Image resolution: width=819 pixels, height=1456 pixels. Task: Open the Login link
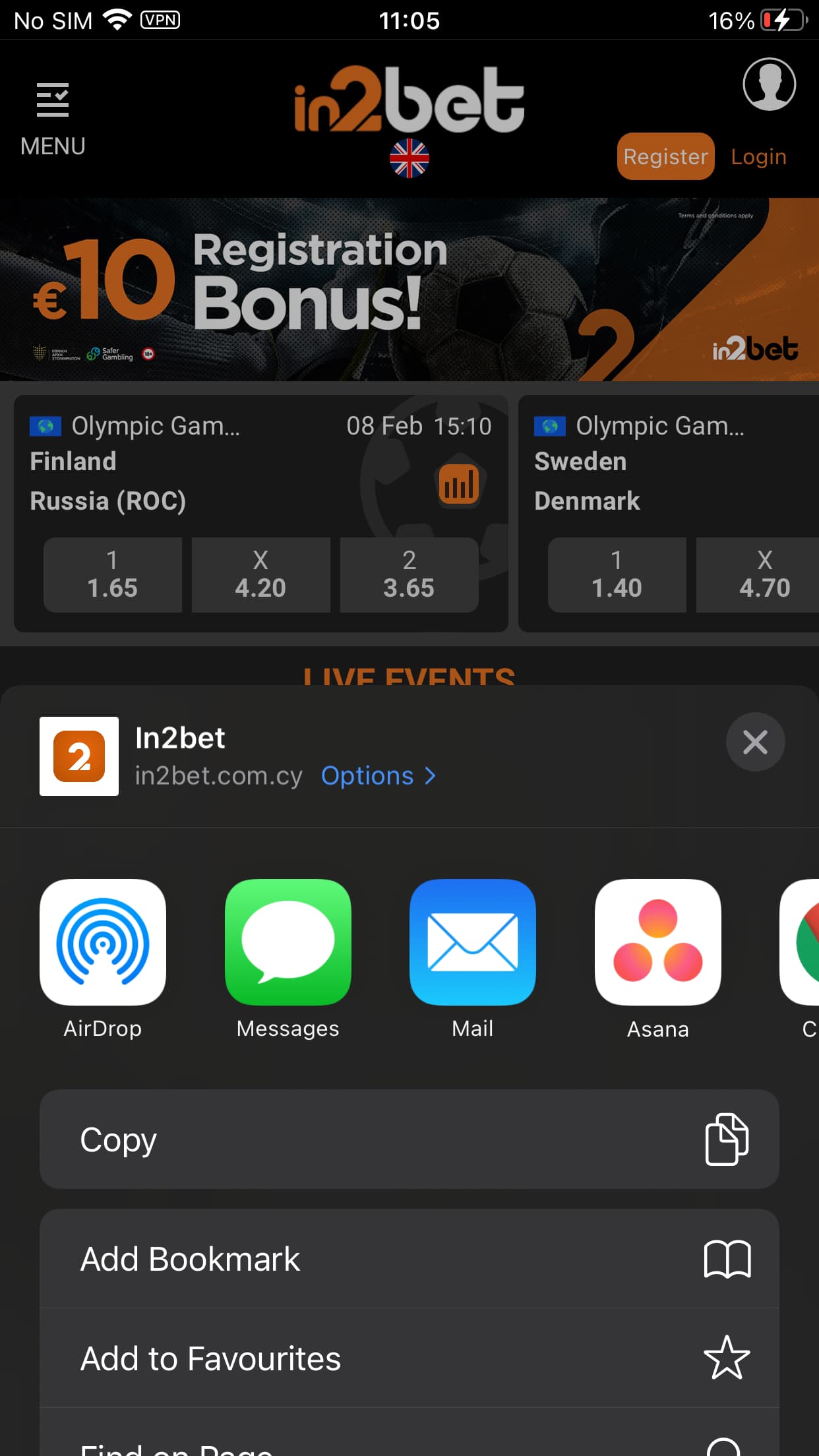[758, 156]
